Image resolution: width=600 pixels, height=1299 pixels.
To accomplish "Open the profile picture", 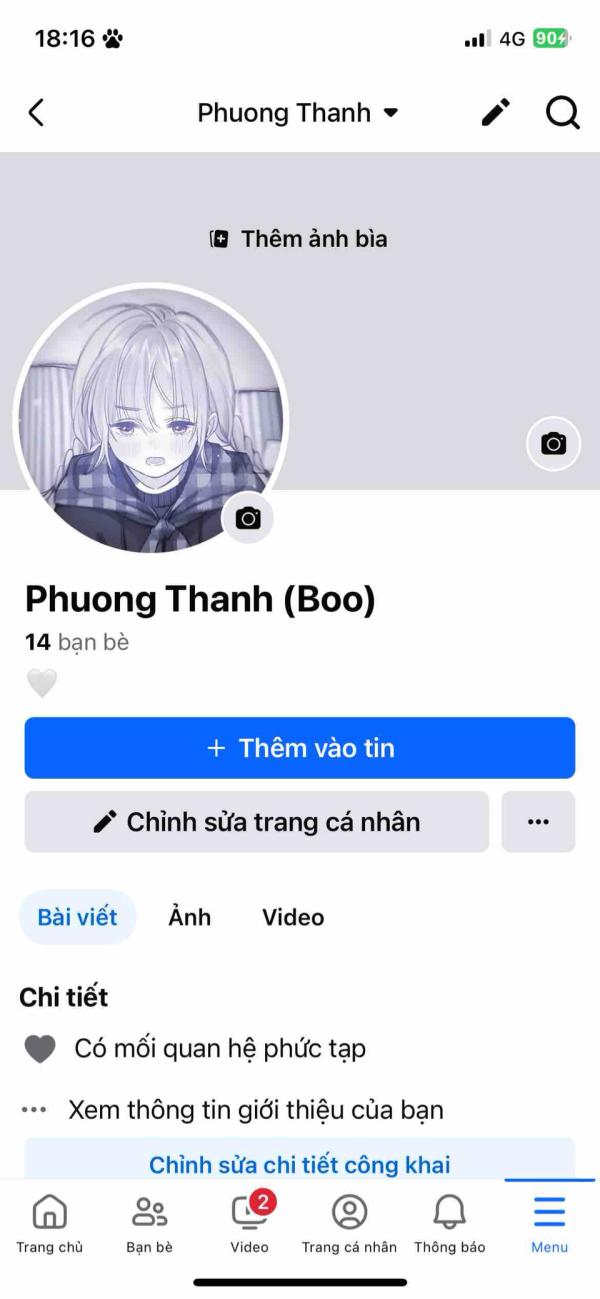I will [150, 420].
